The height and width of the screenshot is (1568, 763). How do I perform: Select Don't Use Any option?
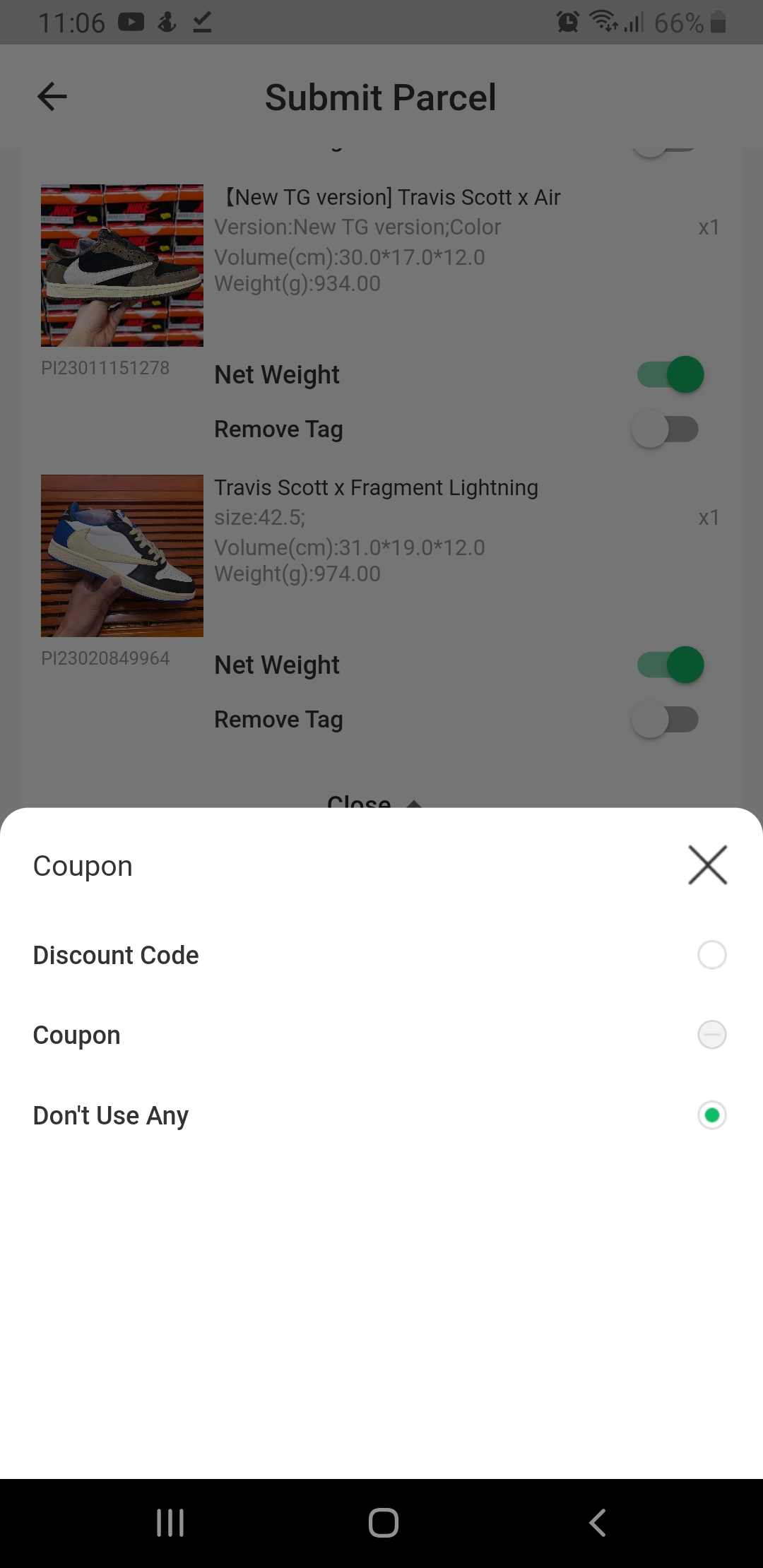711,1115
